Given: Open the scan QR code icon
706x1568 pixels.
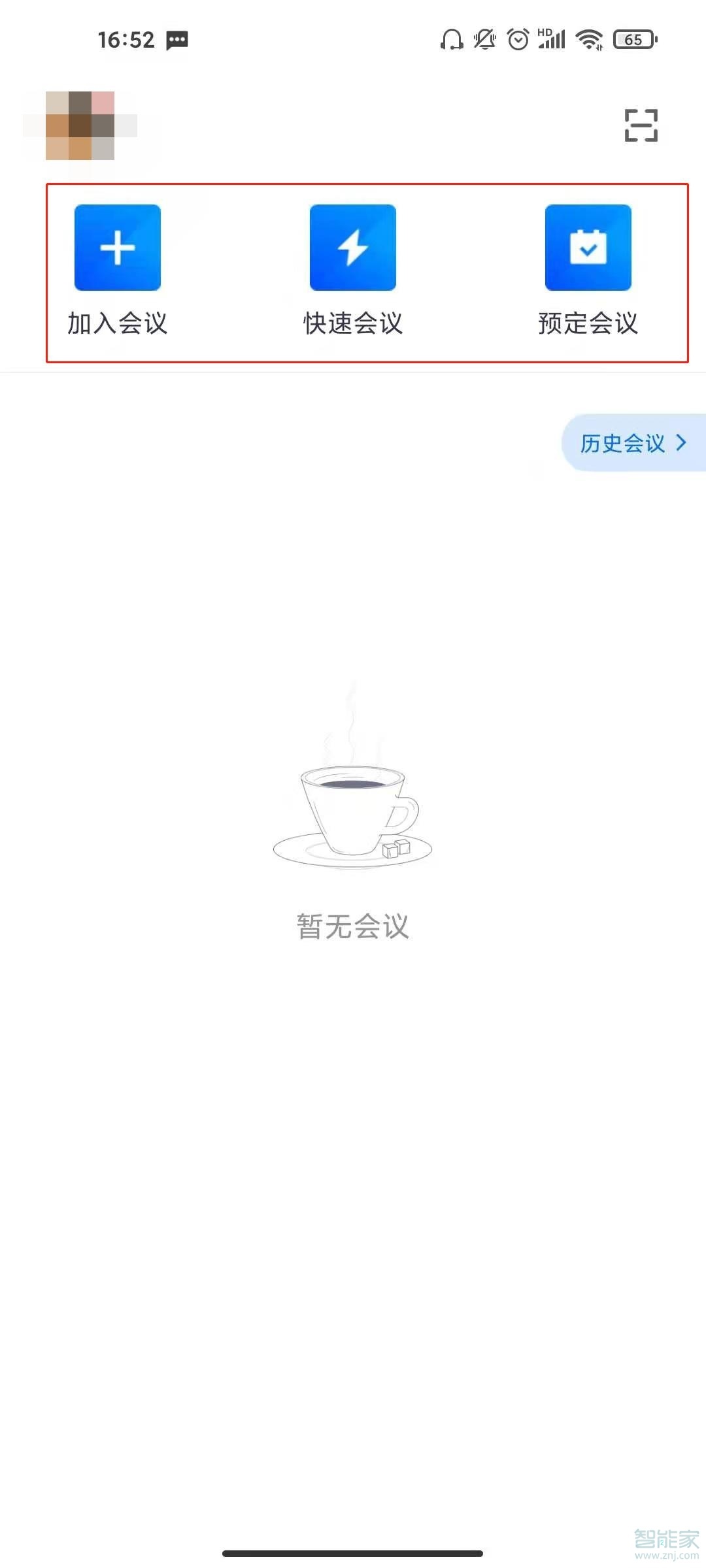Looking at the screenshot, I should click(x=641, y=125).
